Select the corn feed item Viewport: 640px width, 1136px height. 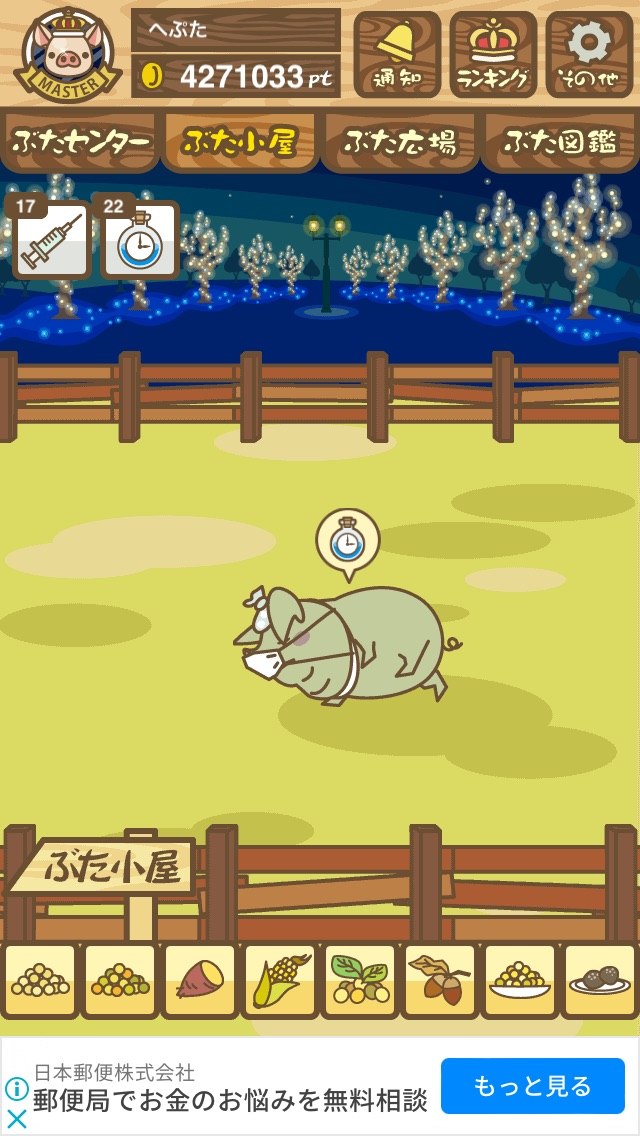pos(280,981)
